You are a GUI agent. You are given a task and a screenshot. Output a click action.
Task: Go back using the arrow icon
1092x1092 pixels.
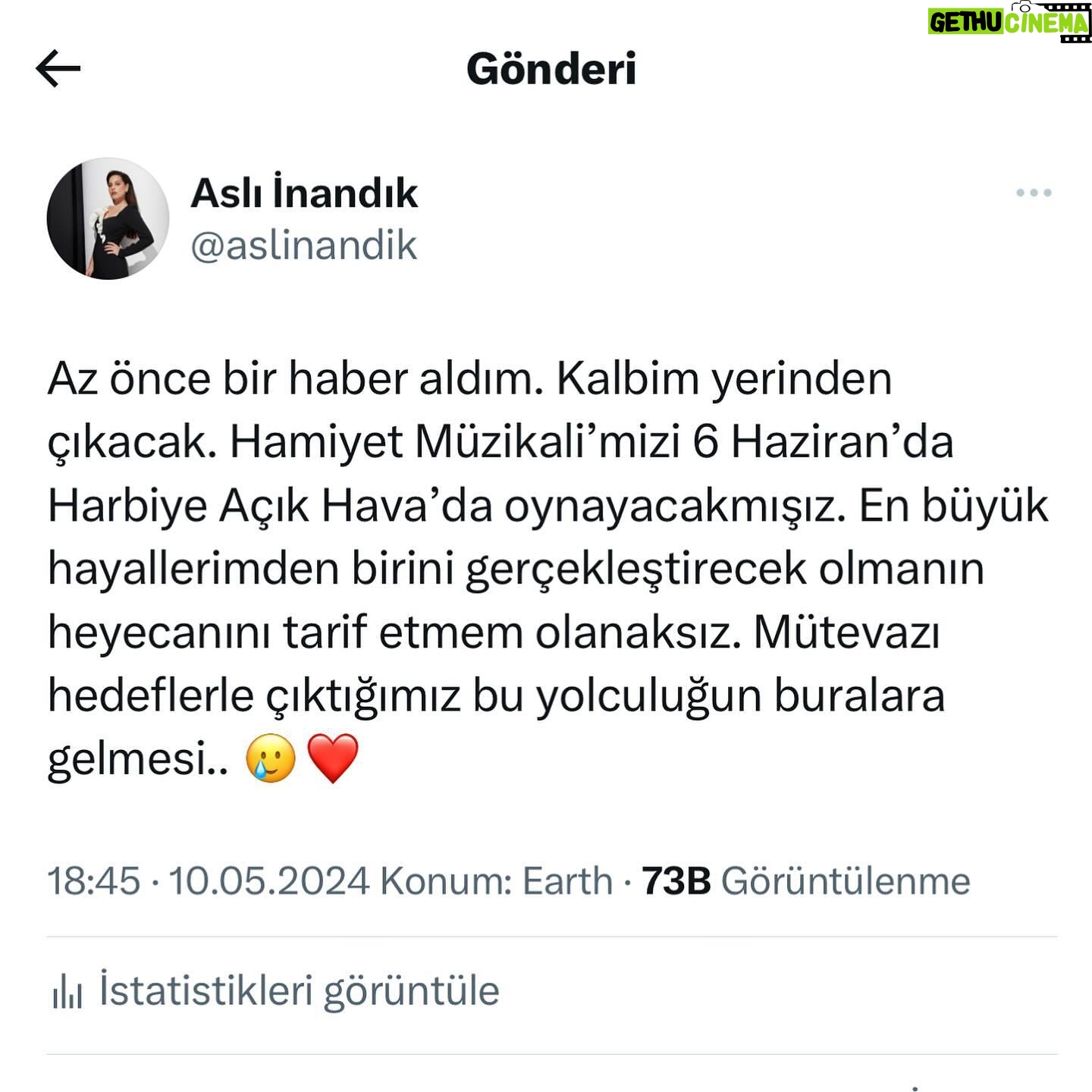[58, 68]
